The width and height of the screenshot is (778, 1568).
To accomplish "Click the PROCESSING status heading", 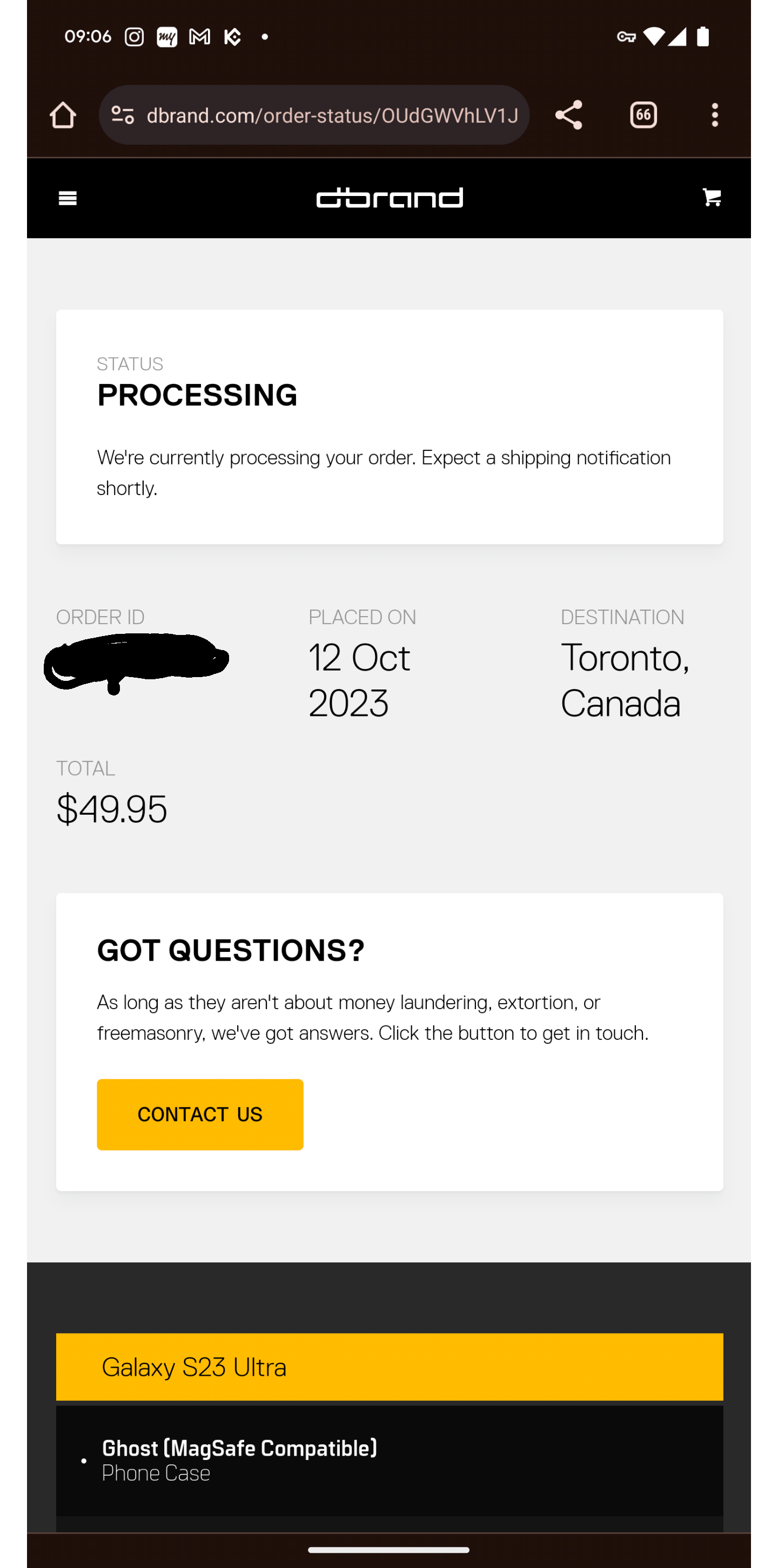I will tap(197, 395).
